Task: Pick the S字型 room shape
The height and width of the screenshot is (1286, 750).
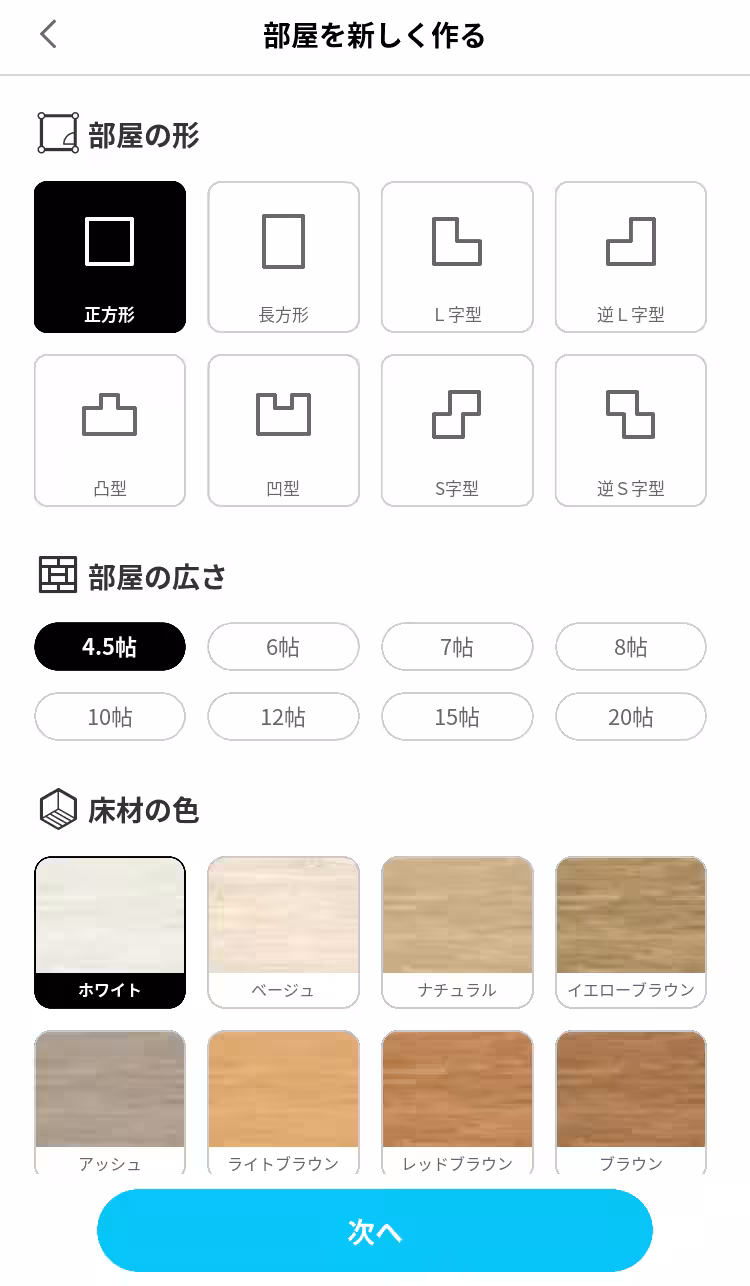Action: coord(457,430)
